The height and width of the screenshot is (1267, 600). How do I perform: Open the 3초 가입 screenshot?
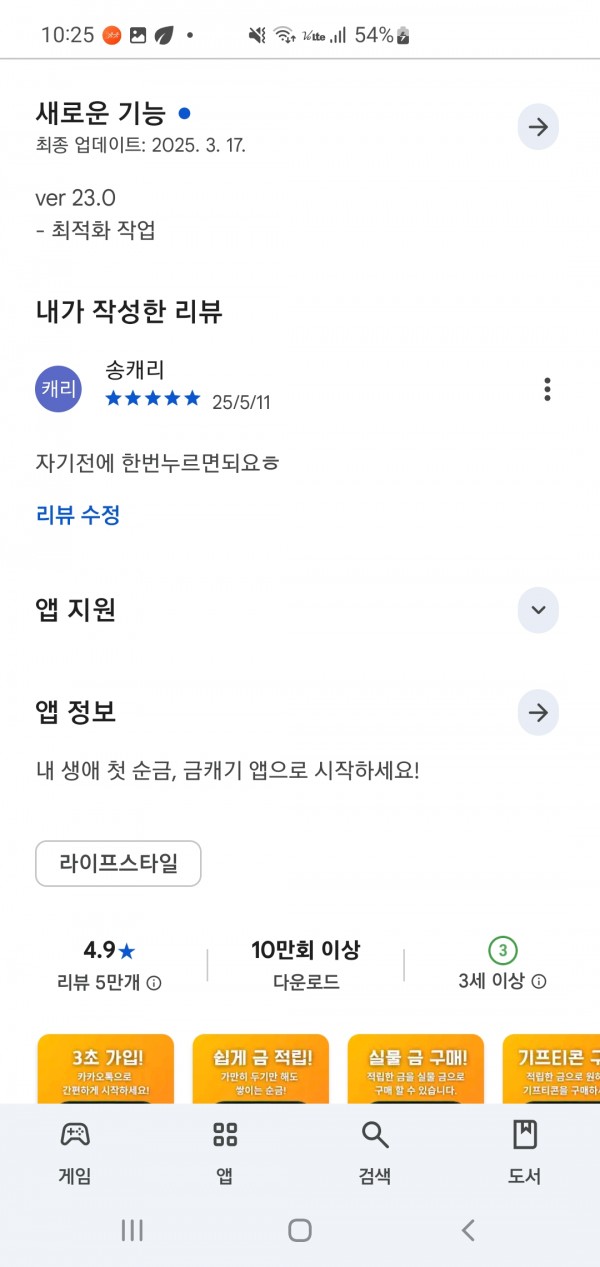[105, 1068]
